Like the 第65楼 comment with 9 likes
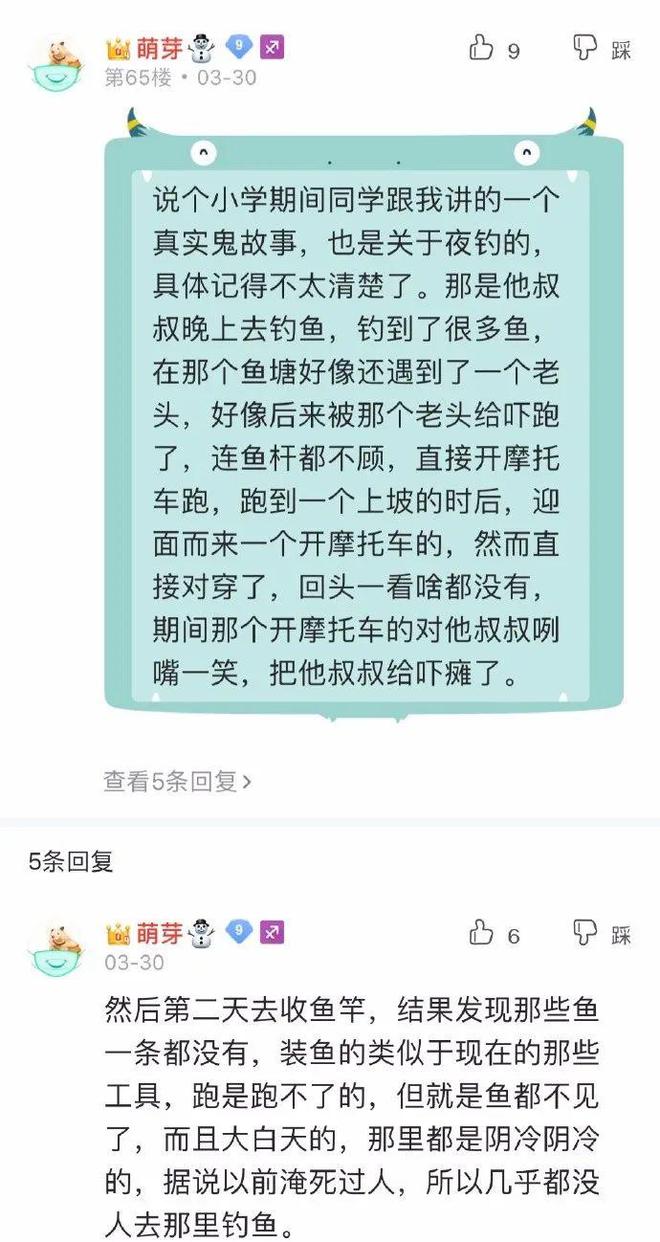 pos(483,47)
